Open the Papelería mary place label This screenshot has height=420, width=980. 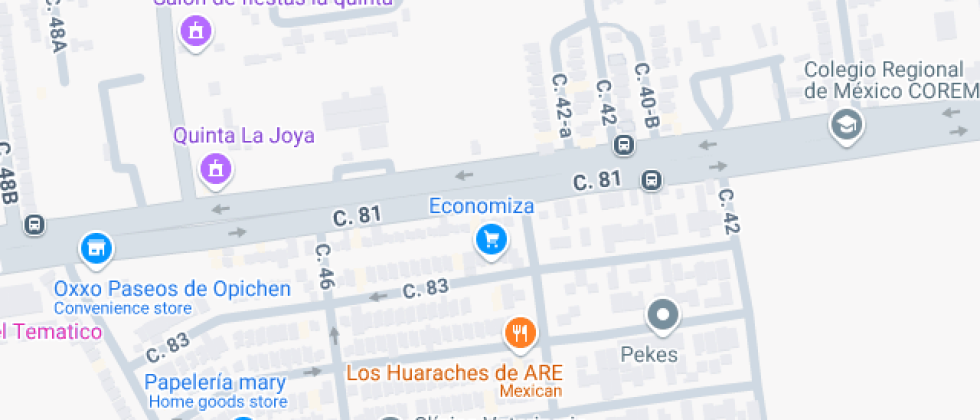(x=215, y=382)
